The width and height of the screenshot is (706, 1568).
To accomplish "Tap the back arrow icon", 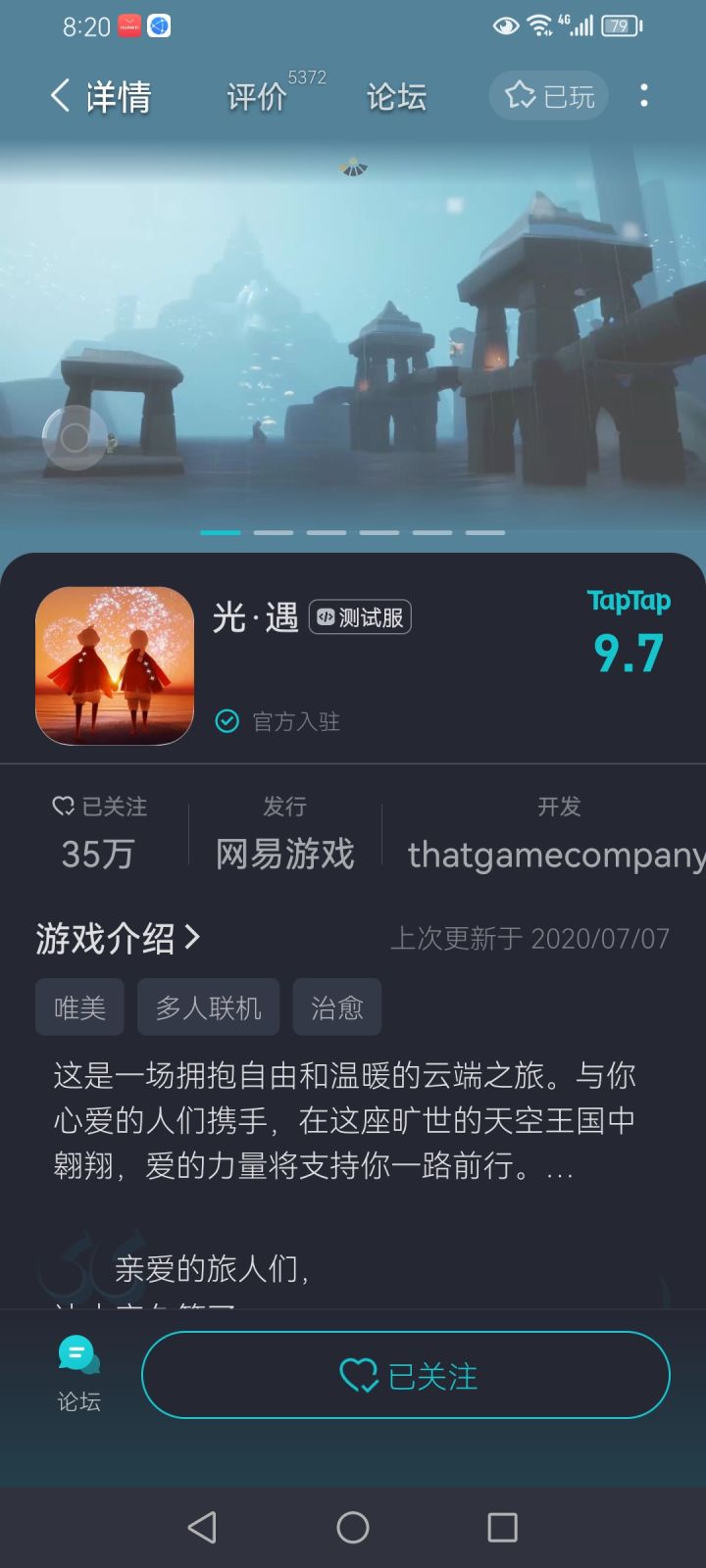I will [58, 95].
